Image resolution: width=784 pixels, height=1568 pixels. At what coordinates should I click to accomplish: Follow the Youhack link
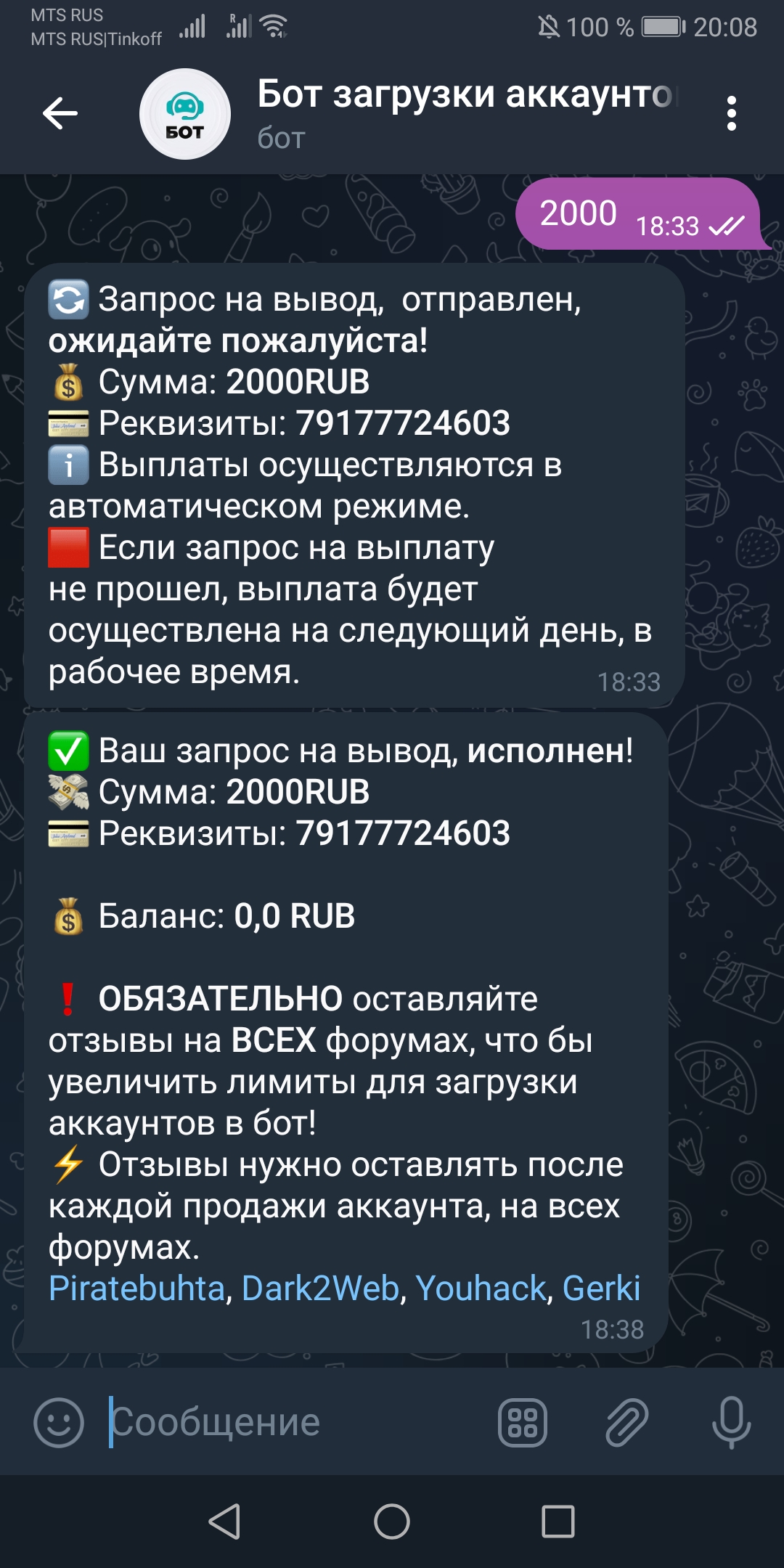click(x=480, y=1289)
